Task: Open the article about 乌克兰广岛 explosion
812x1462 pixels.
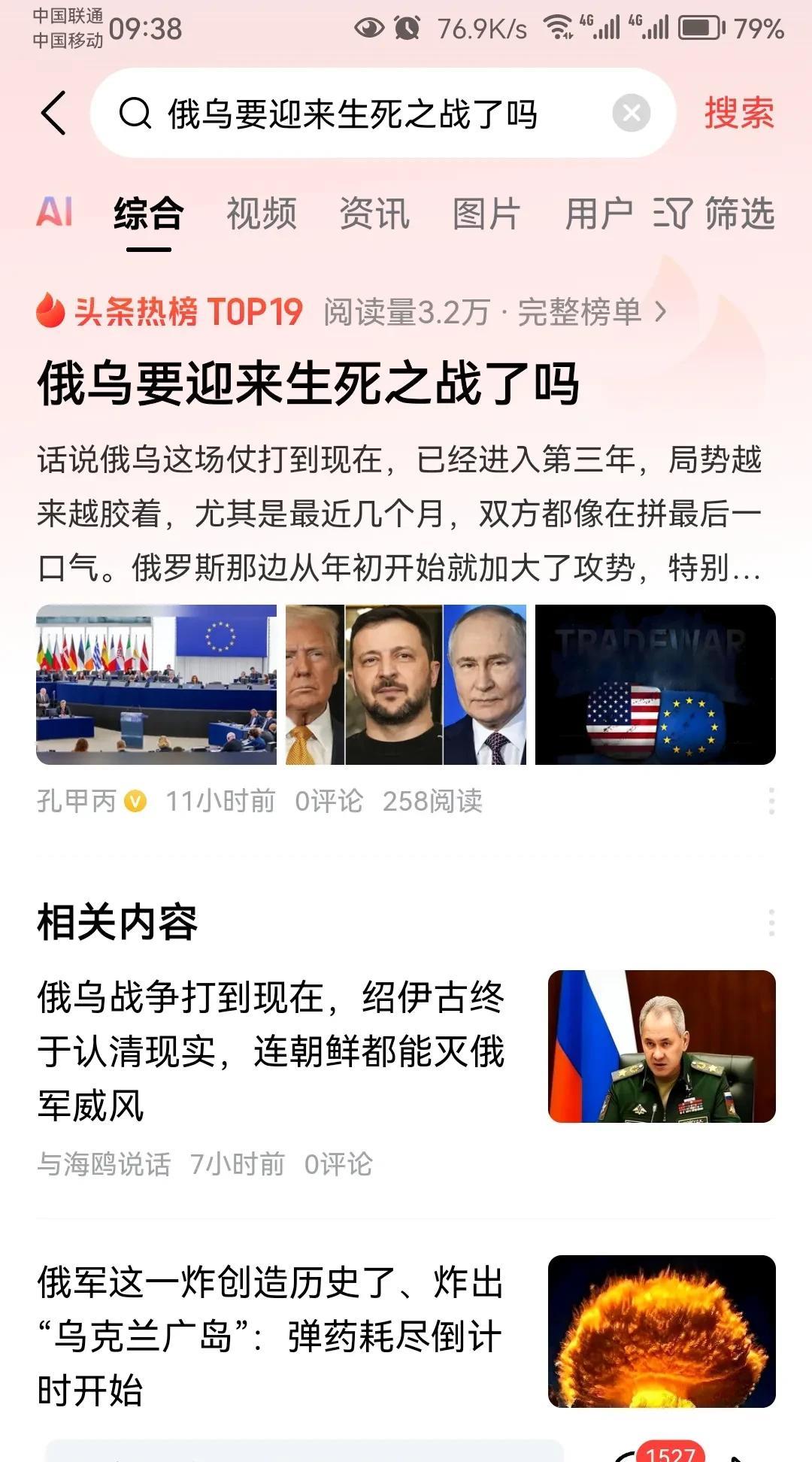Action: (271, 1336)
